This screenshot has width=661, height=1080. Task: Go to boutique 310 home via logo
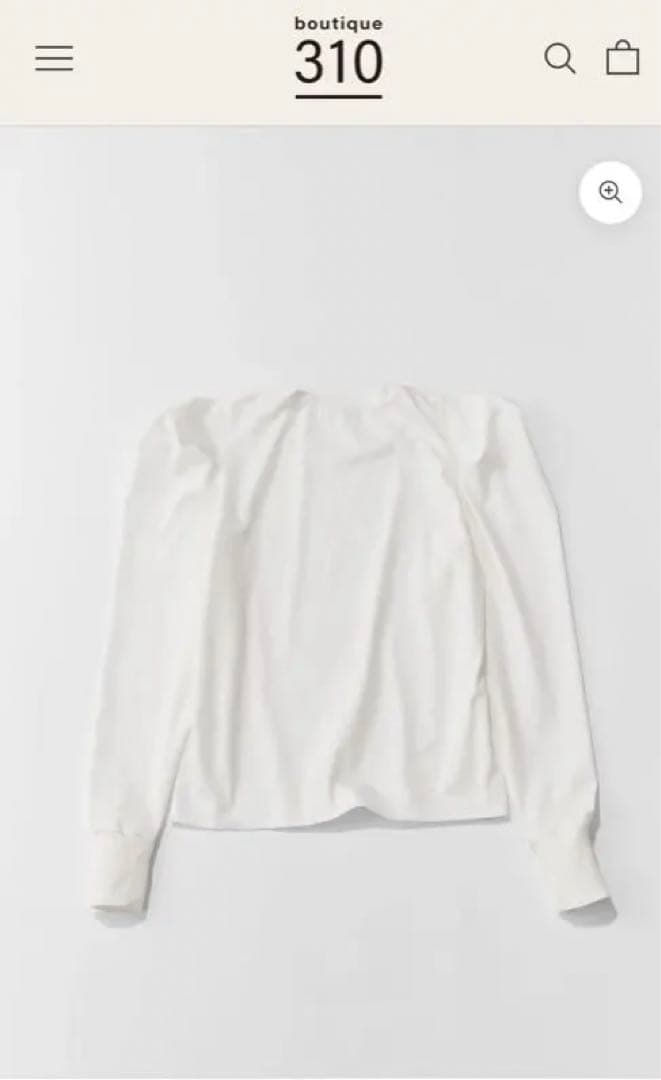338,57
